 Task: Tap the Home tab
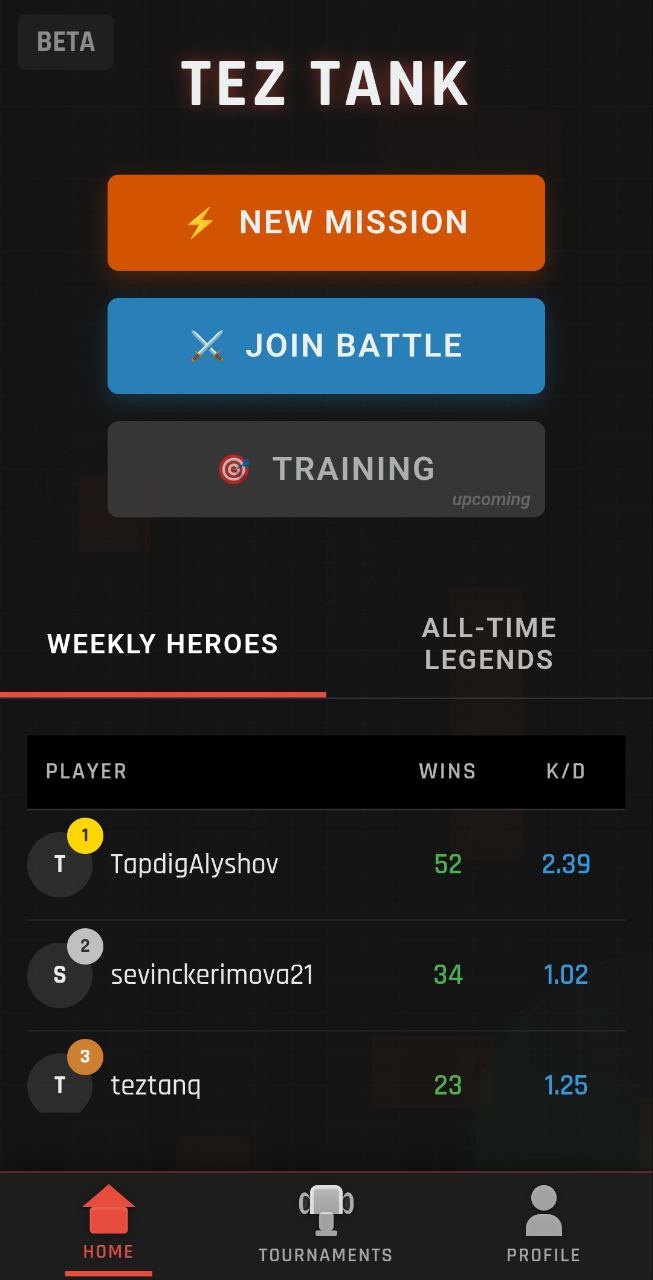point(108,1226)
